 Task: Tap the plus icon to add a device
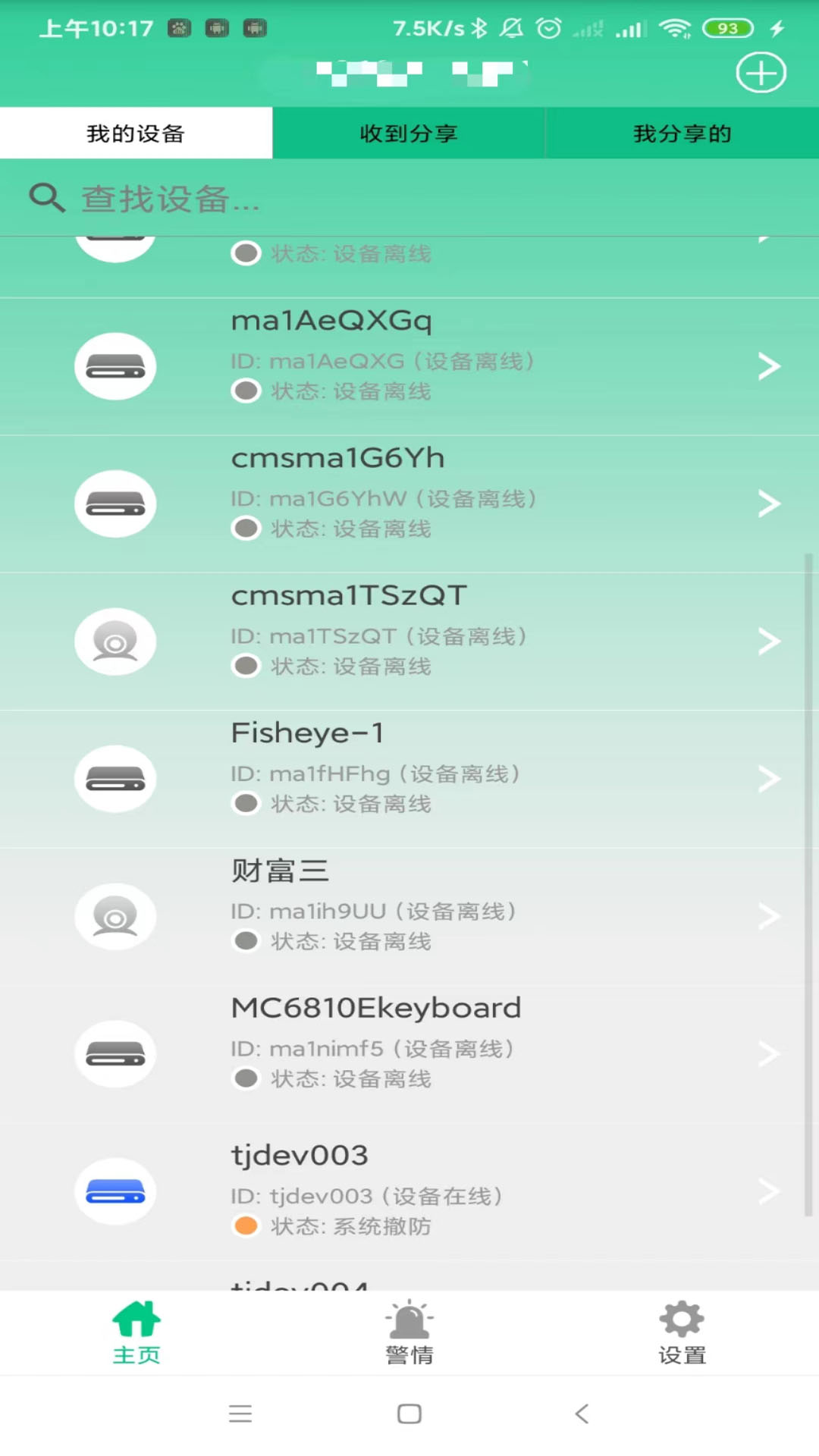(761, 72)
